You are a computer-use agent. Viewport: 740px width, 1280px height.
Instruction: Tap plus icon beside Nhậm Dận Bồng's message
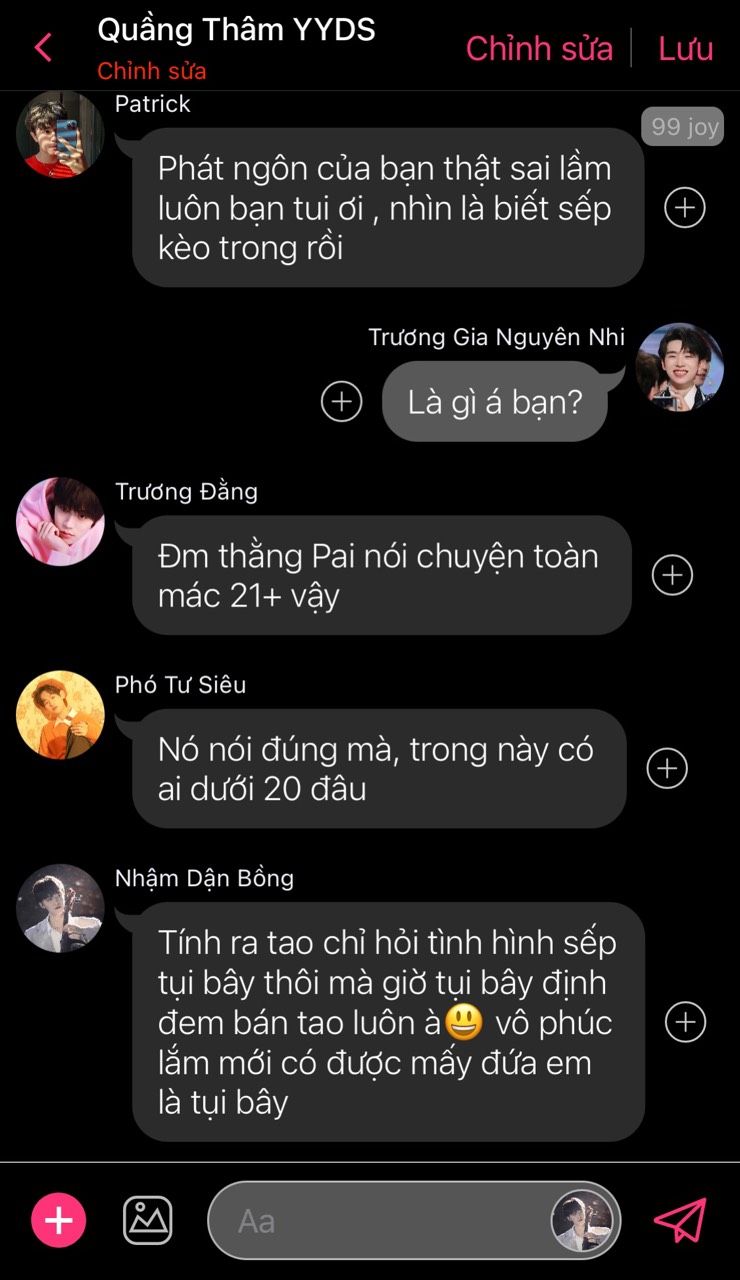(x=685, y=1022)
